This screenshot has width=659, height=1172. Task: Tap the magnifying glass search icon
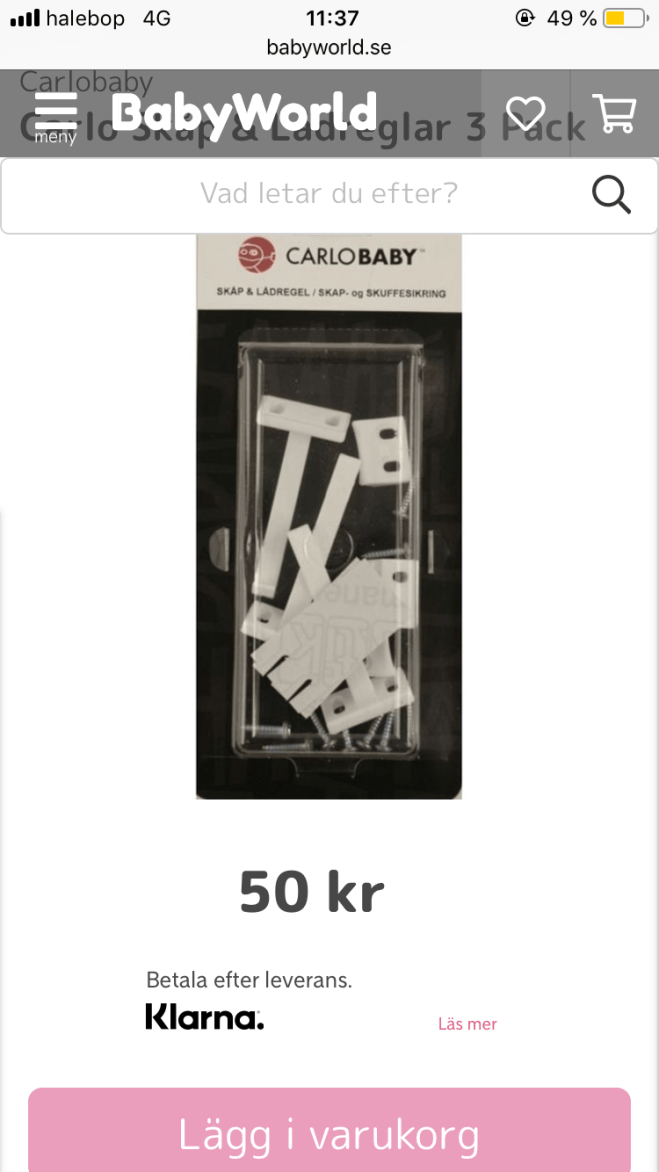click(611, 194)
